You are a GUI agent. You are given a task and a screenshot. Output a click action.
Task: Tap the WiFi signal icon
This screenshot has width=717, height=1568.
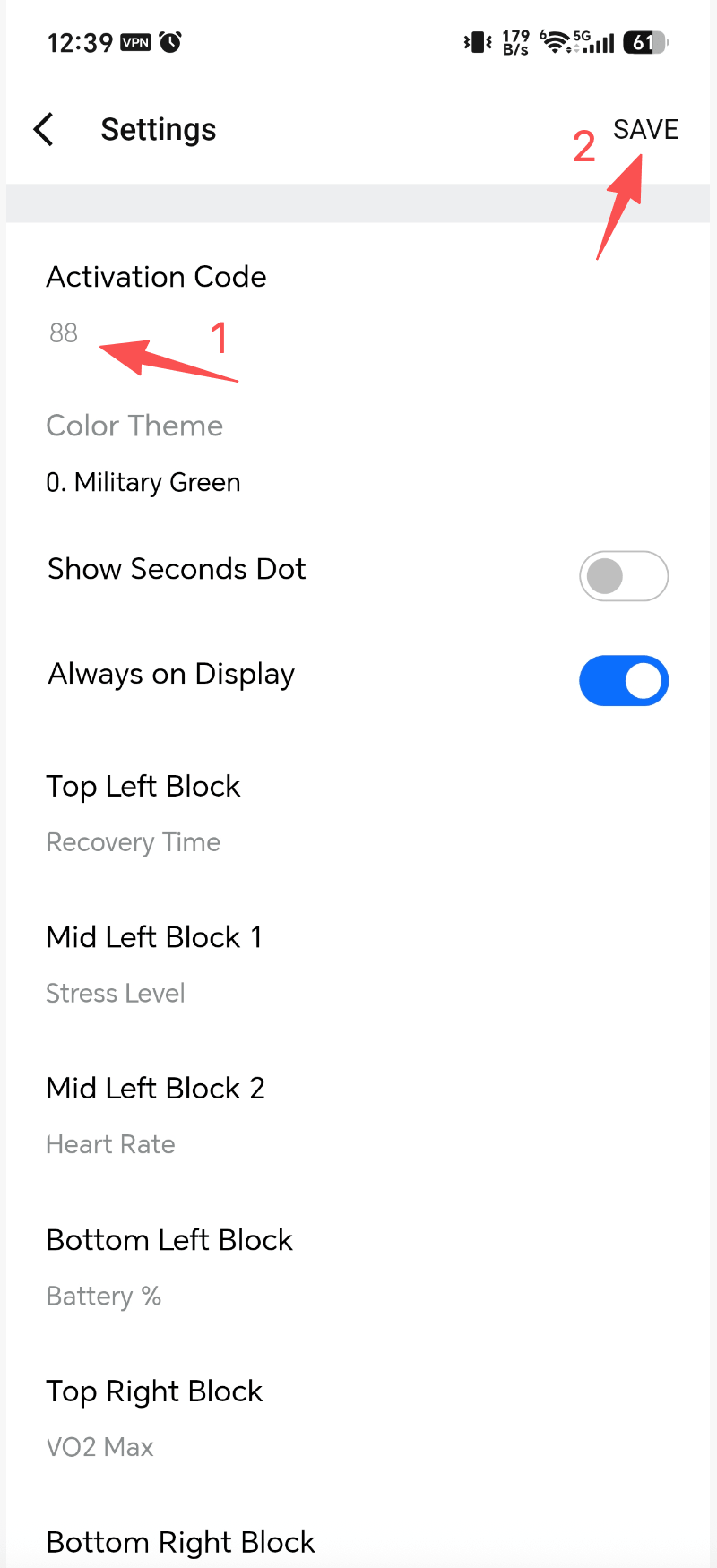[x=557, y=41]
